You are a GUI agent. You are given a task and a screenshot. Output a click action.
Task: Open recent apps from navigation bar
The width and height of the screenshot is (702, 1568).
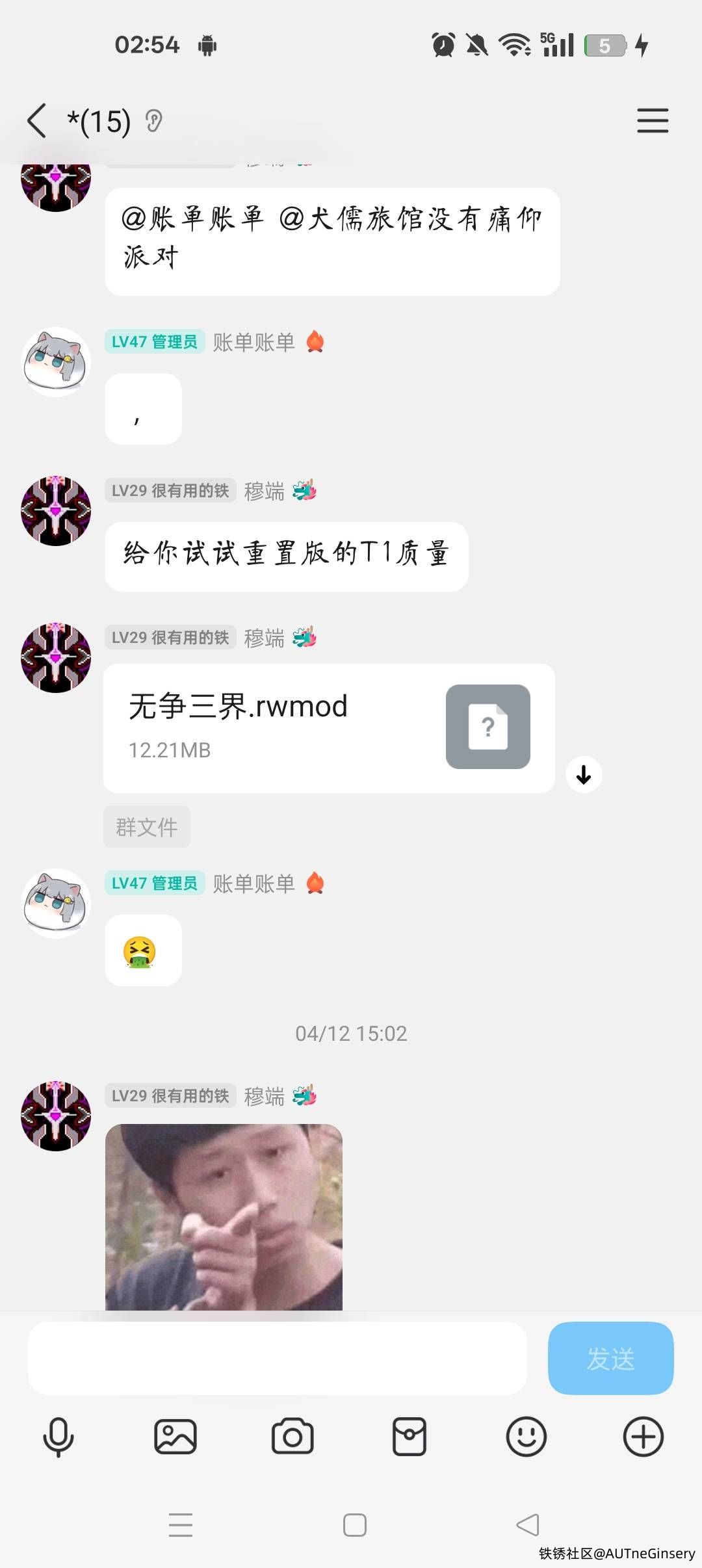[x=181, y=1525]
